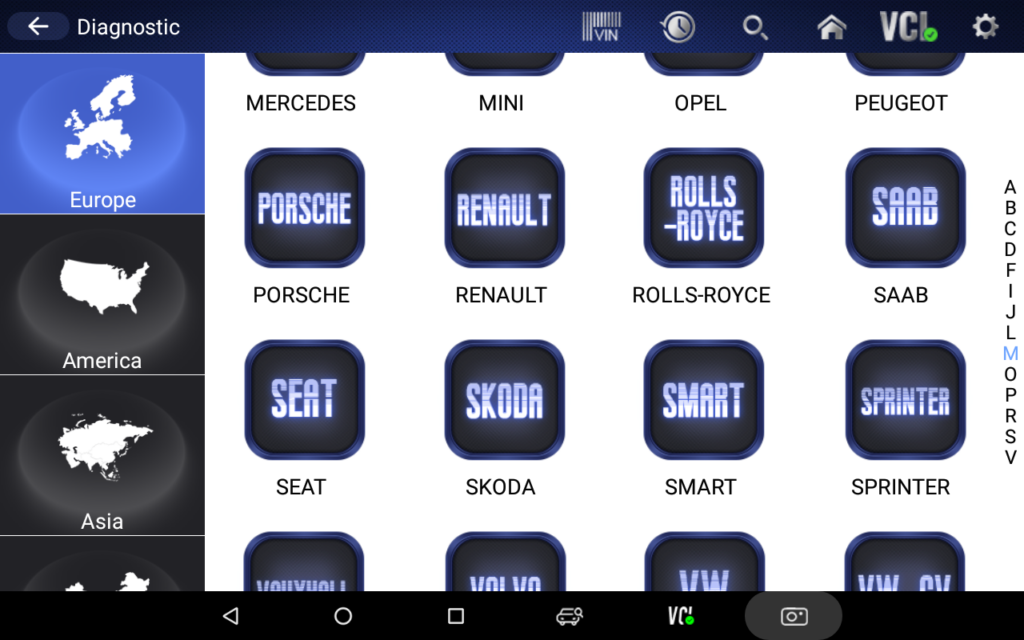Screen dimensions: 1024x640
Task: Go to the home screen icon
Action: point(831,27)
